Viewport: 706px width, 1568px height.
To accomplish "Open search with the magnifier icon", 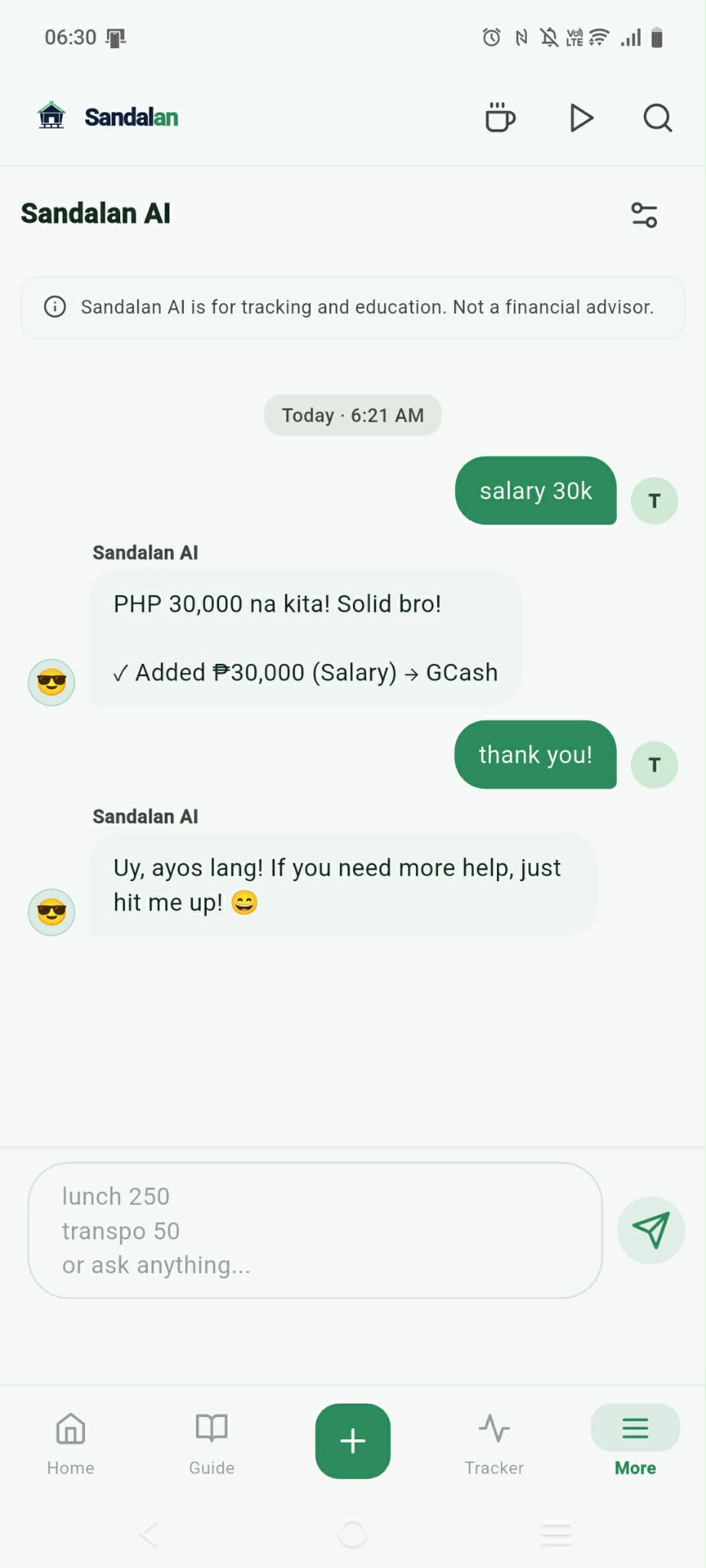I will [x=657, y=118].
